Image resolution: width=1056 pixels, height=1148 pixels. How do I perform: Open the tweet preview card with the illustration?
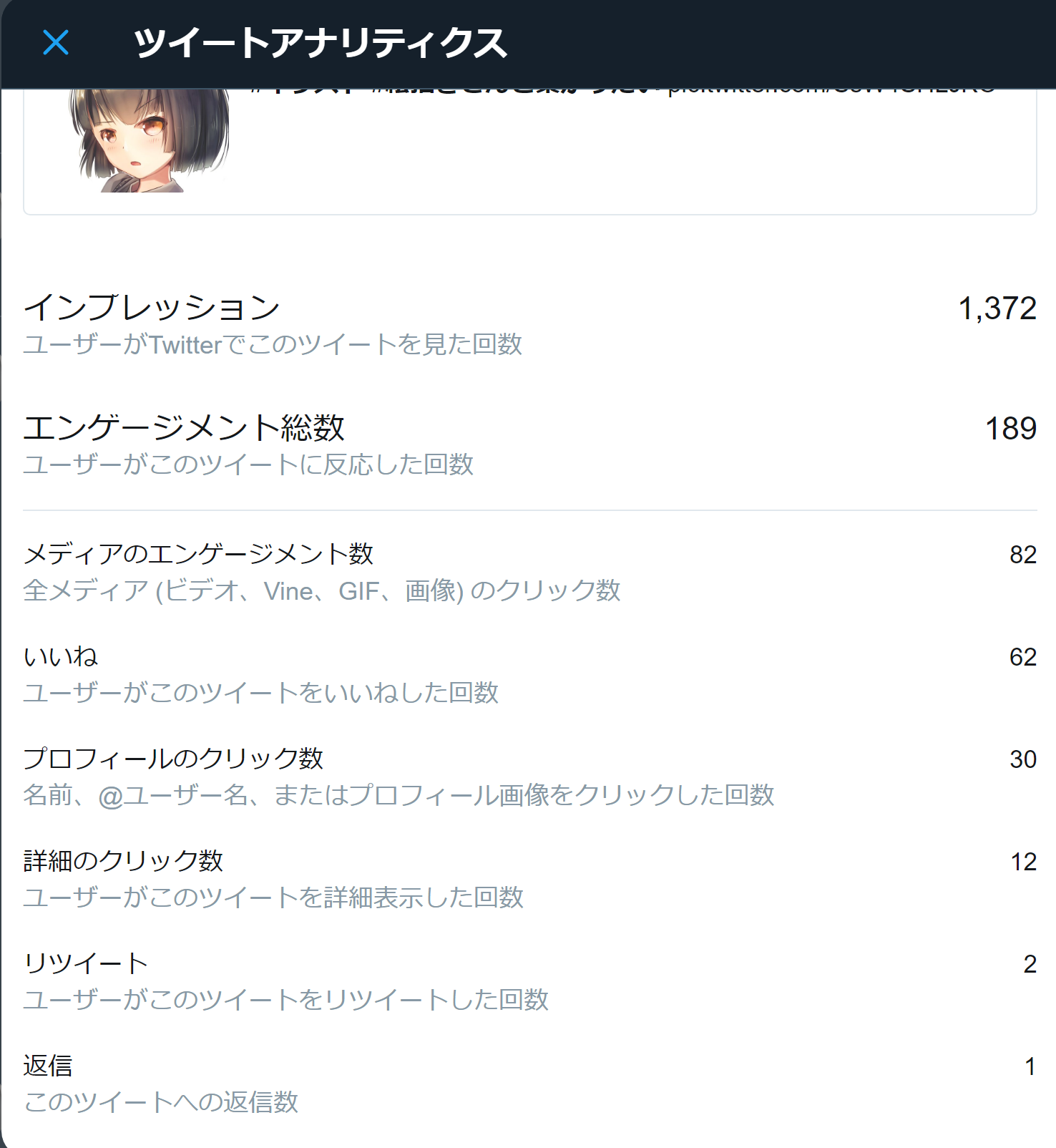(x=529, y=152)
